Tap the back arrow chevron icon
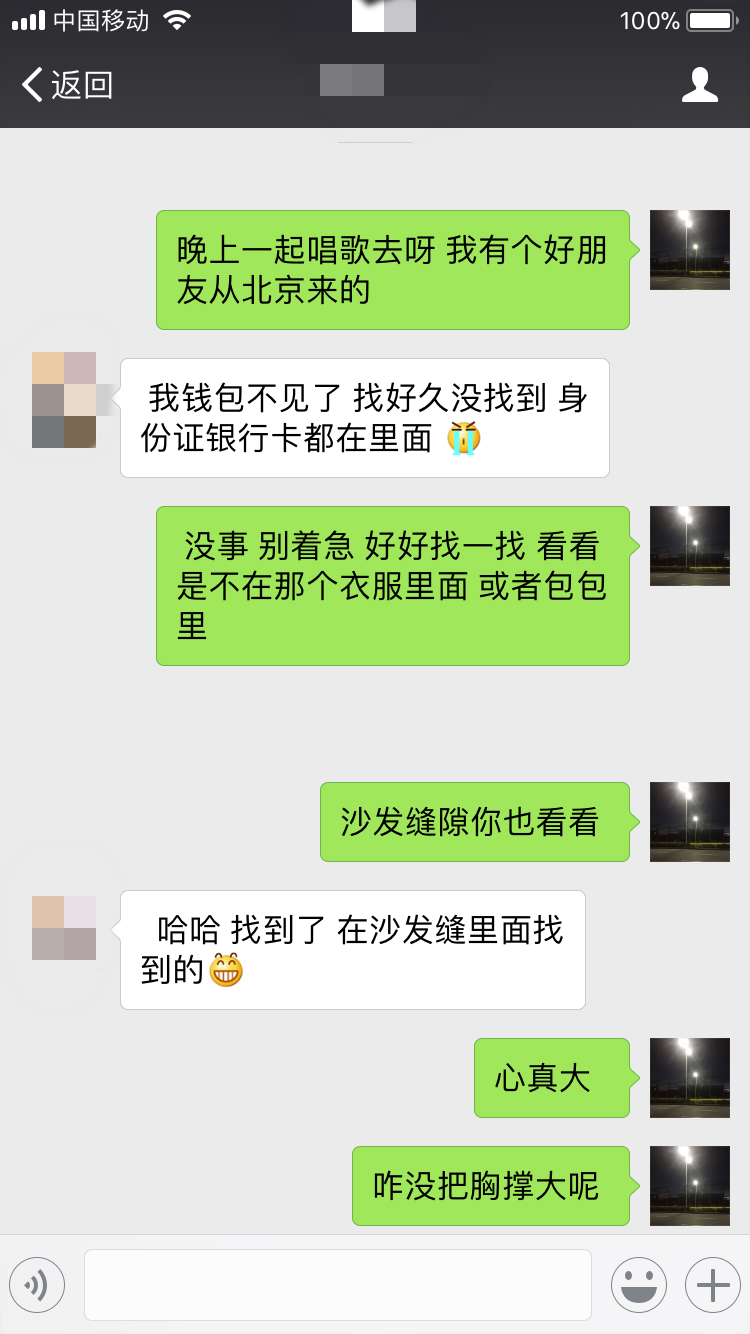The image size is (750, 1334). 30,85
